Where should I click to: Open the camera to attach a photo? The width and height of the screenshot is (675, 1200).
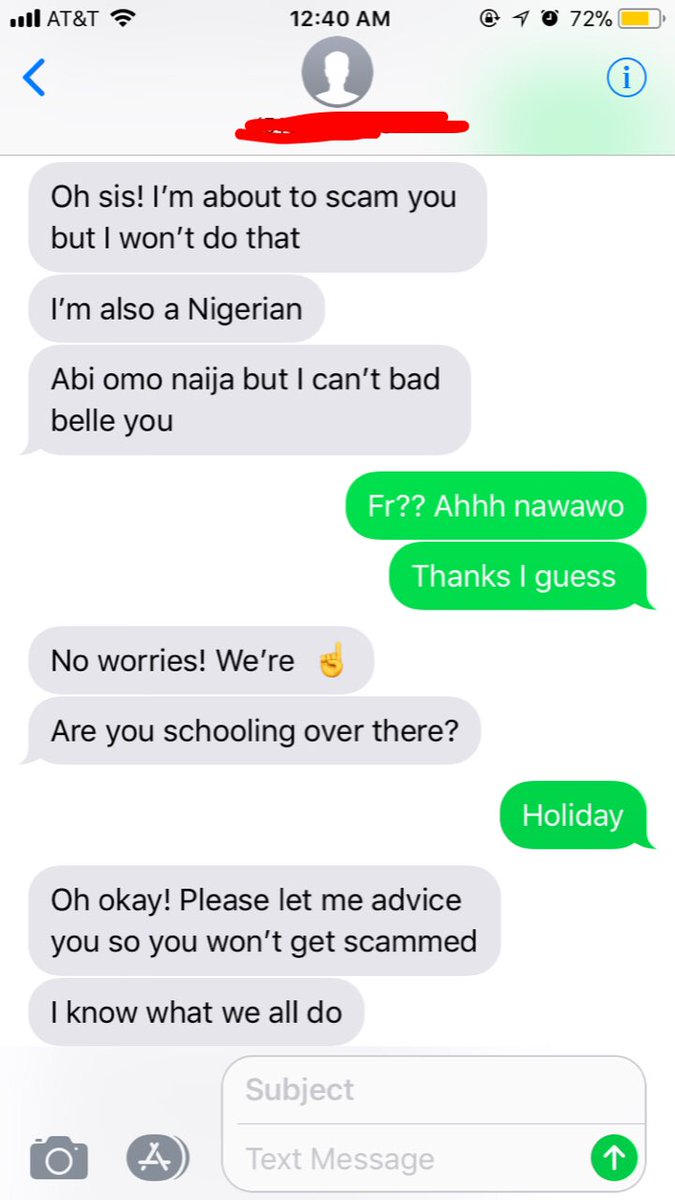coord(59,1158)
